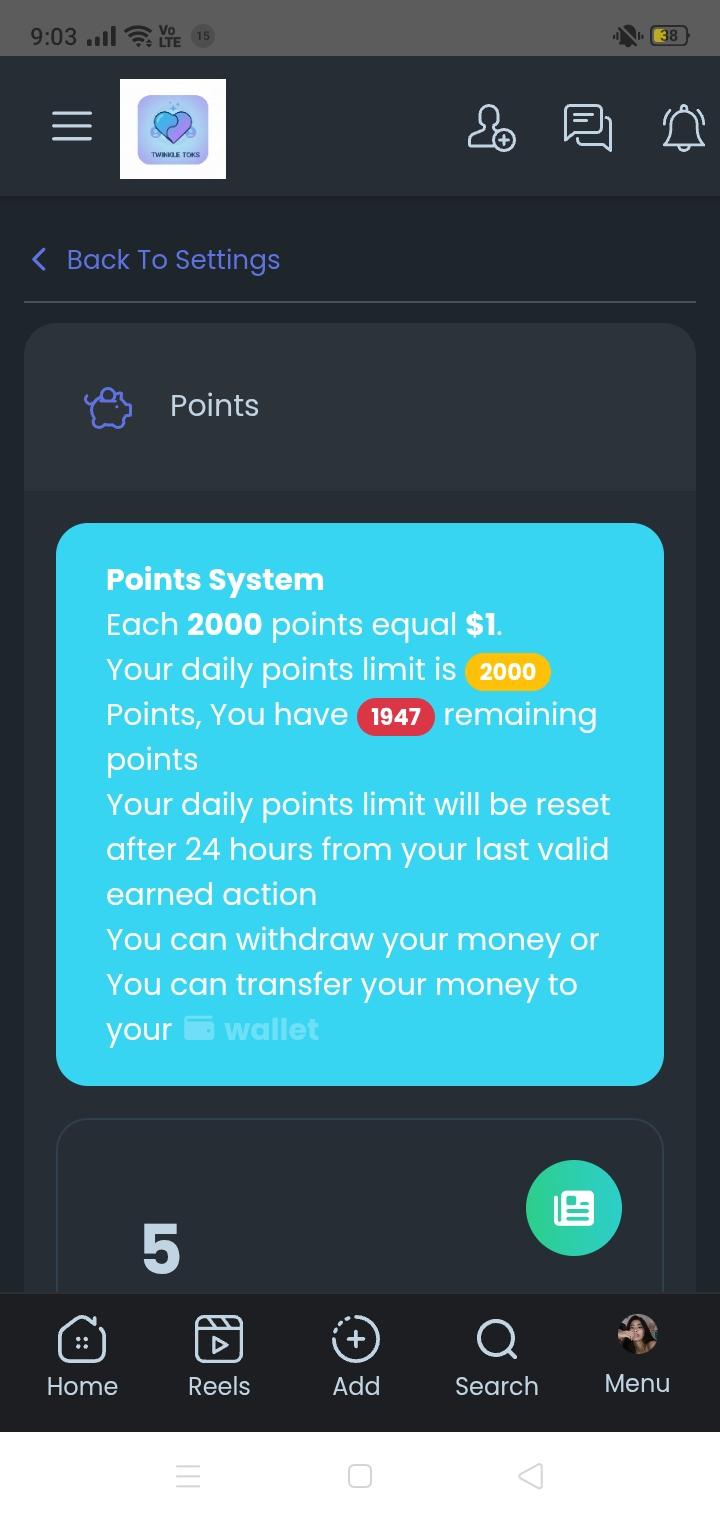Go back to Settings
720x1520 pixels.
156,260
